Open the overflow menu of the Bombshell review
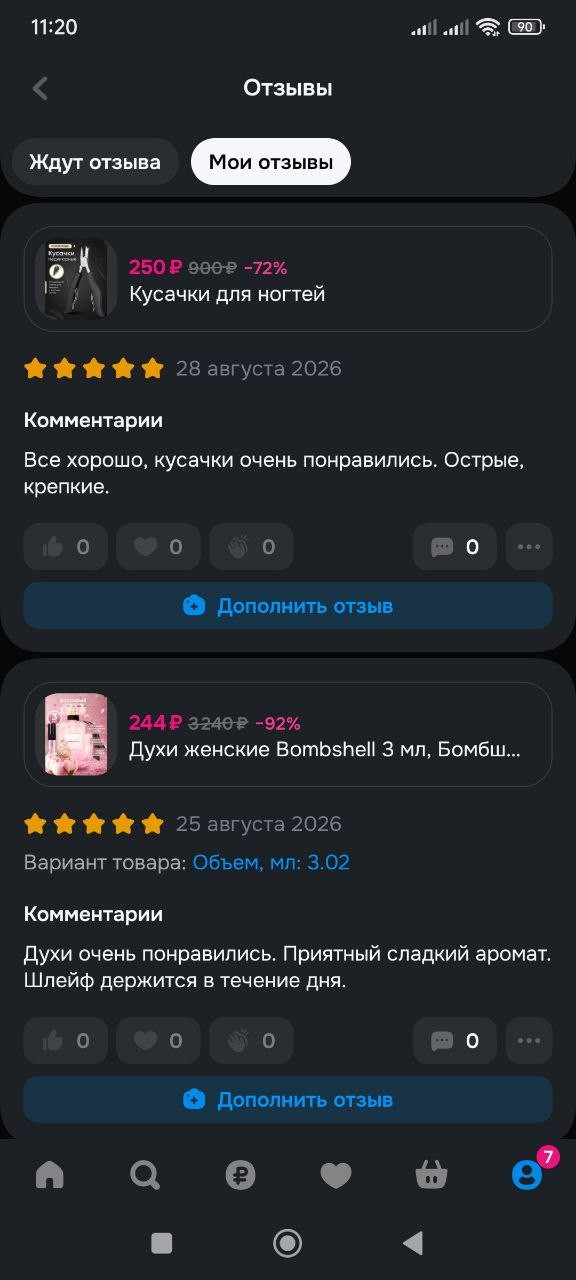This screenshot has width=576, height=1280. (529, 1041)
